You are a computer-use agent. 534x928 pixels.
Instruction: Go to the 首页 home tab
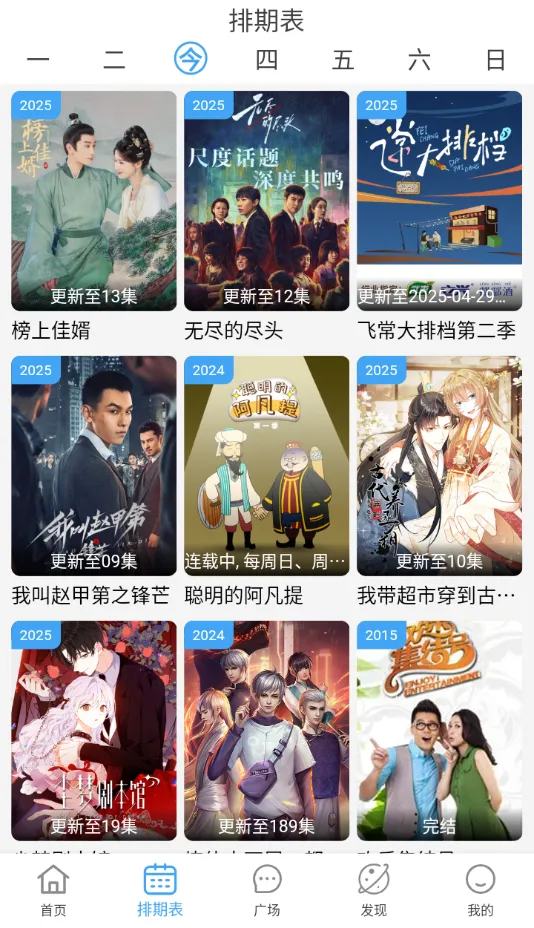53,890
